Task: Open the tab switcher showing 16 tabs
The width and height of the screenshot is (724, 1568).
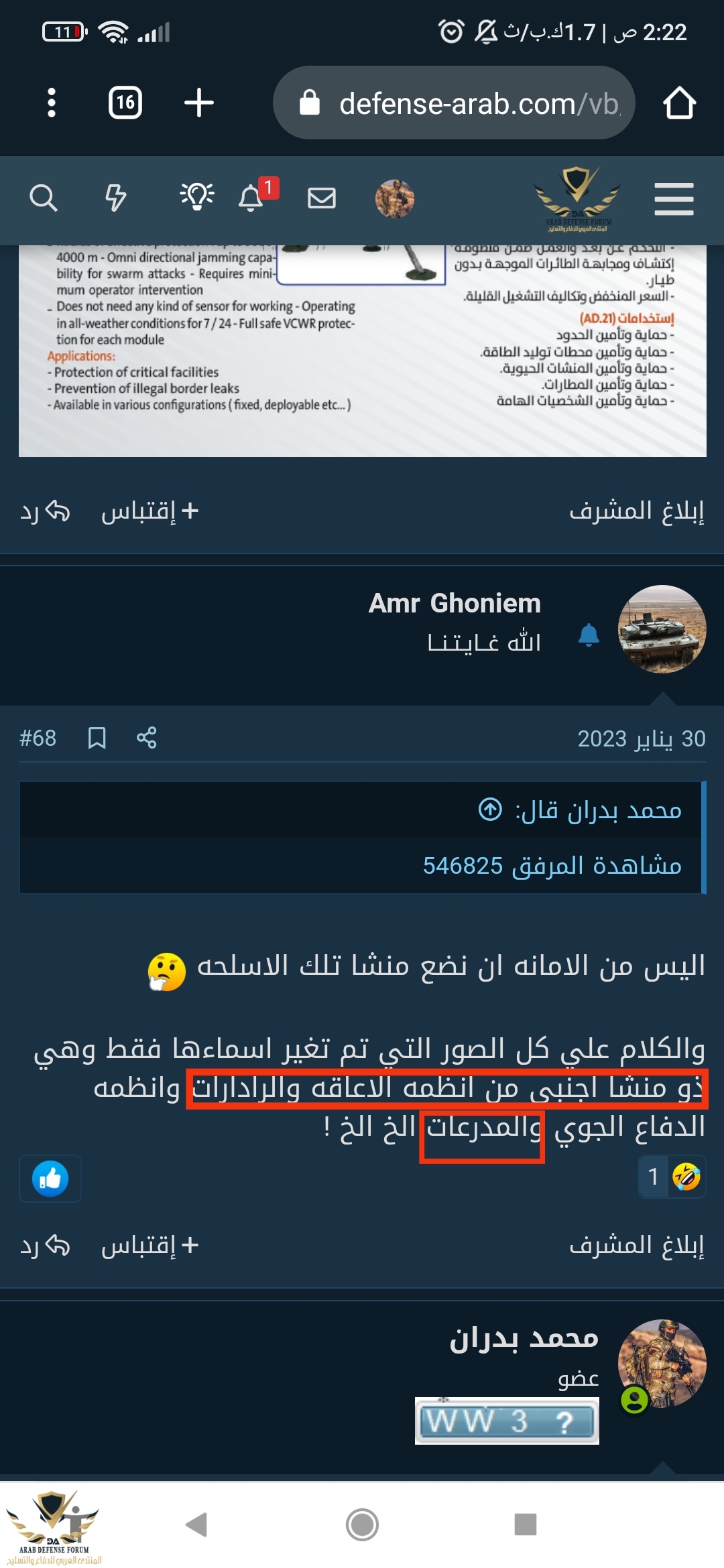Action: point(125,103)
